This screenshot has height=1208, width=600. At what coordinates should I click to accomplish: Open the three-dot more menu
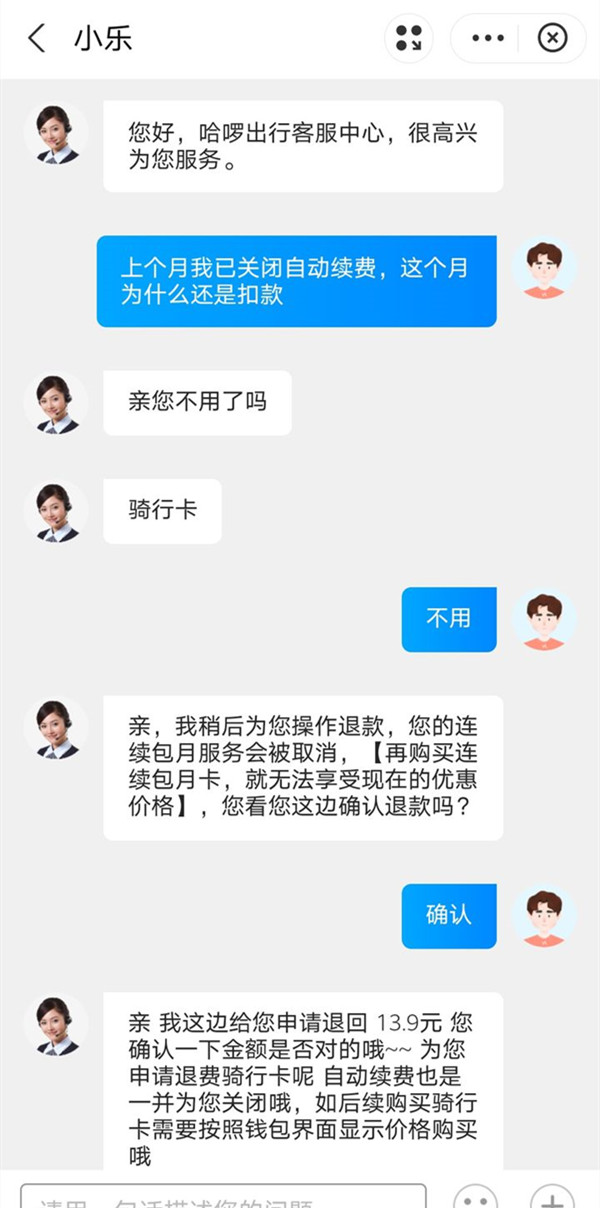coord(488,39)
